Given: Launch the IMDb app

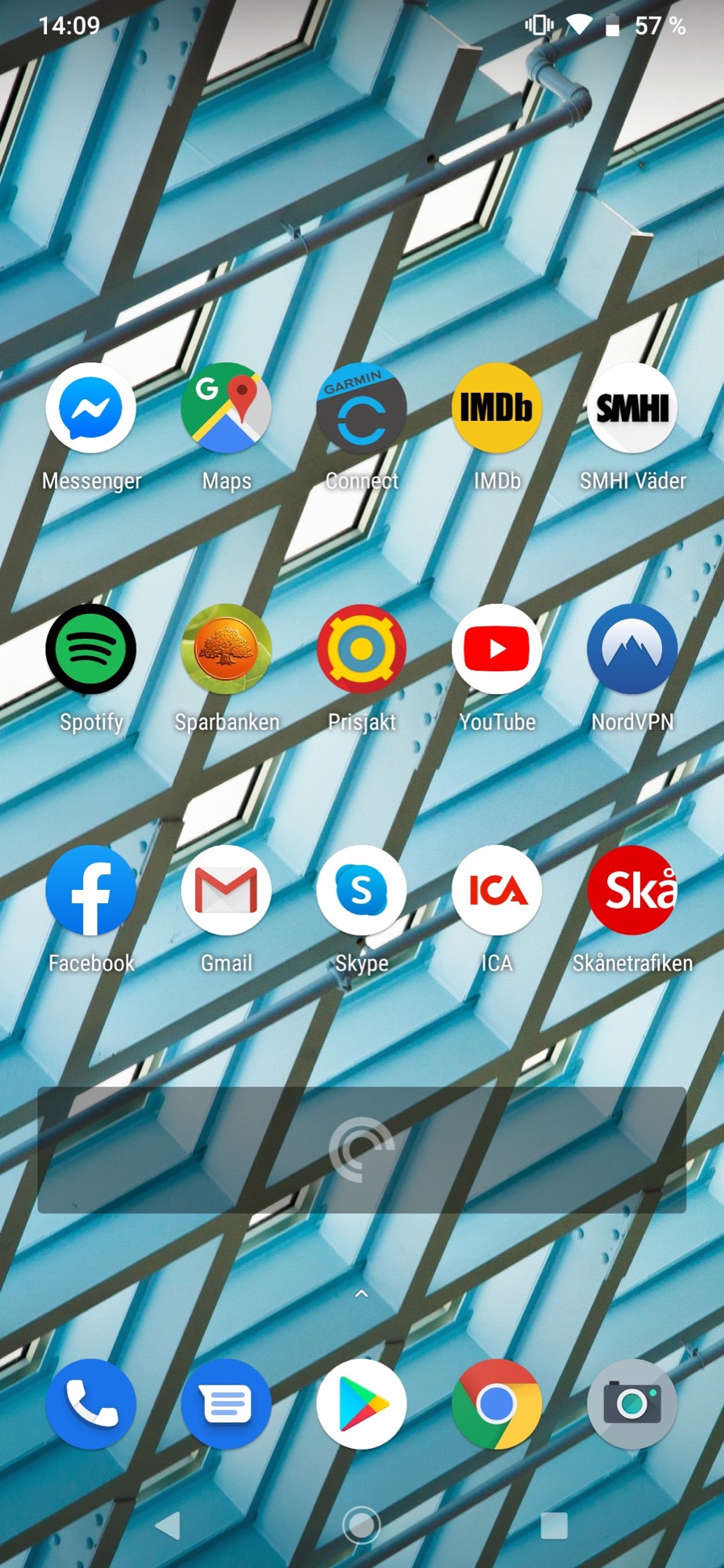Looking at the screenshot, I should (x=497, y=408).
